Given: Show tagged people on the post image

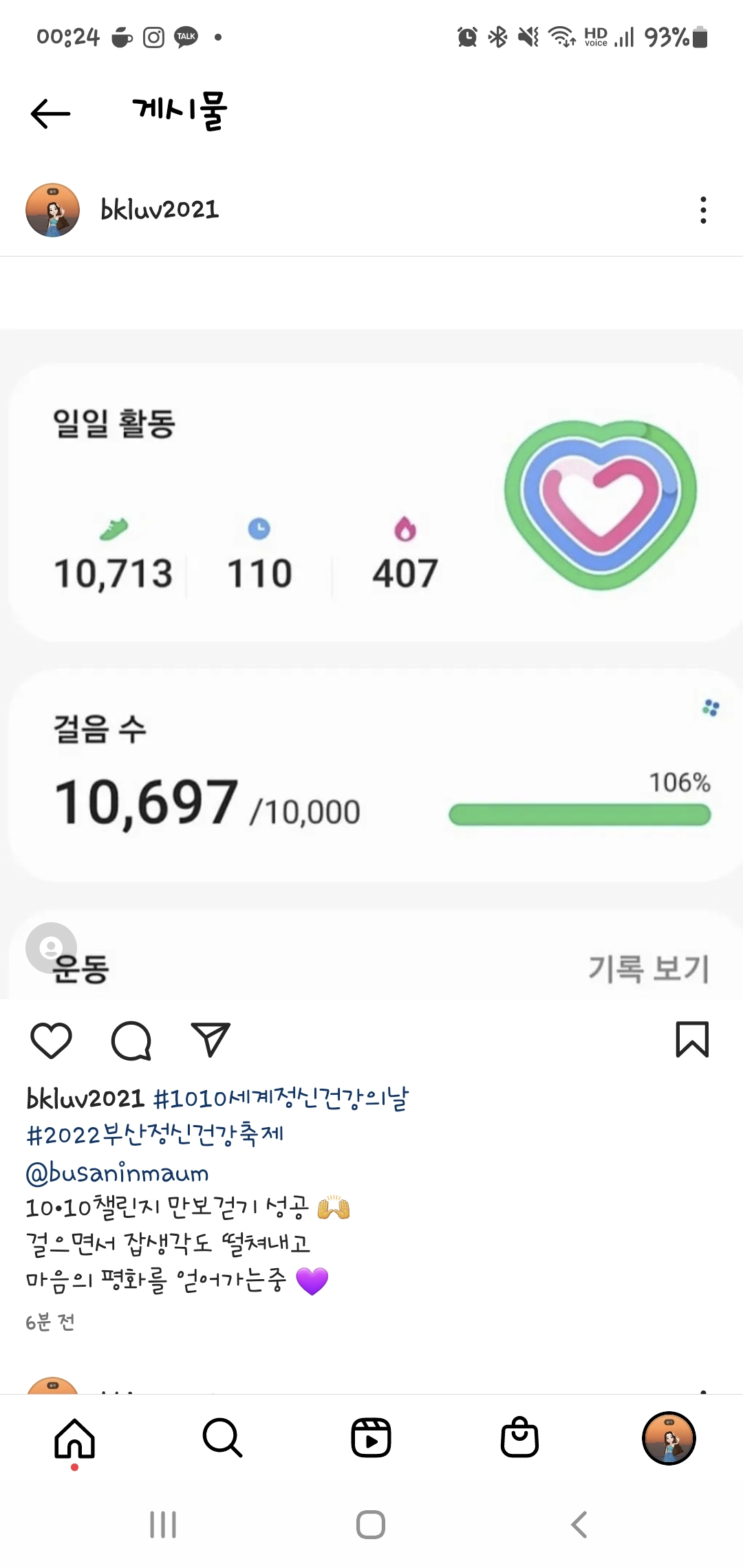Looking at the screenshot, I should [x=50, y=947].
